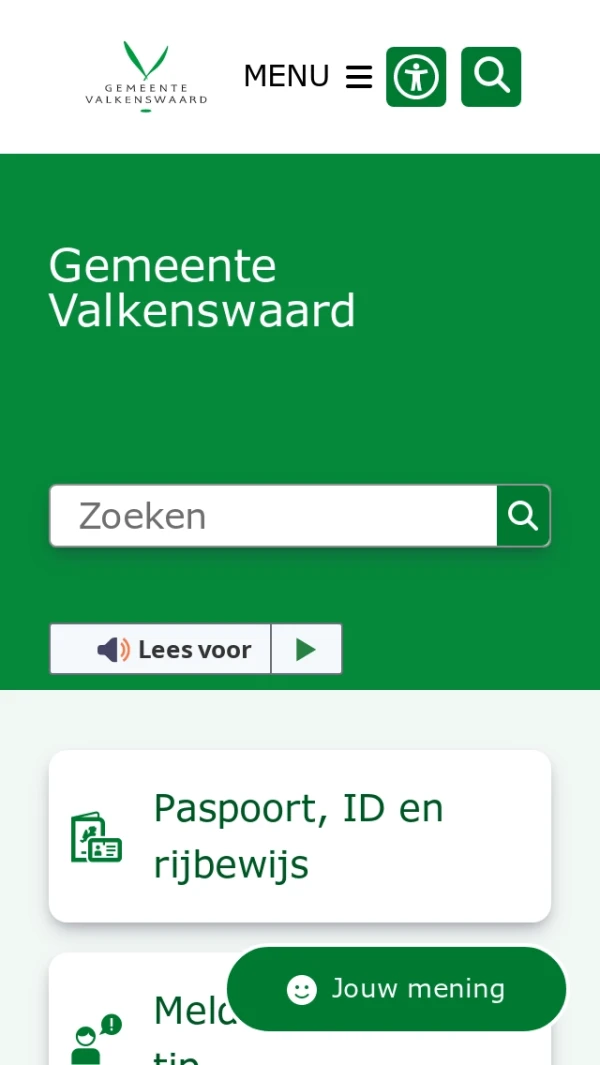The width and height of the screenshot is (600, 1065).
Task: Go to the Gemeente Valkenswaard logo homepage
Action: (x=146, y=76)
